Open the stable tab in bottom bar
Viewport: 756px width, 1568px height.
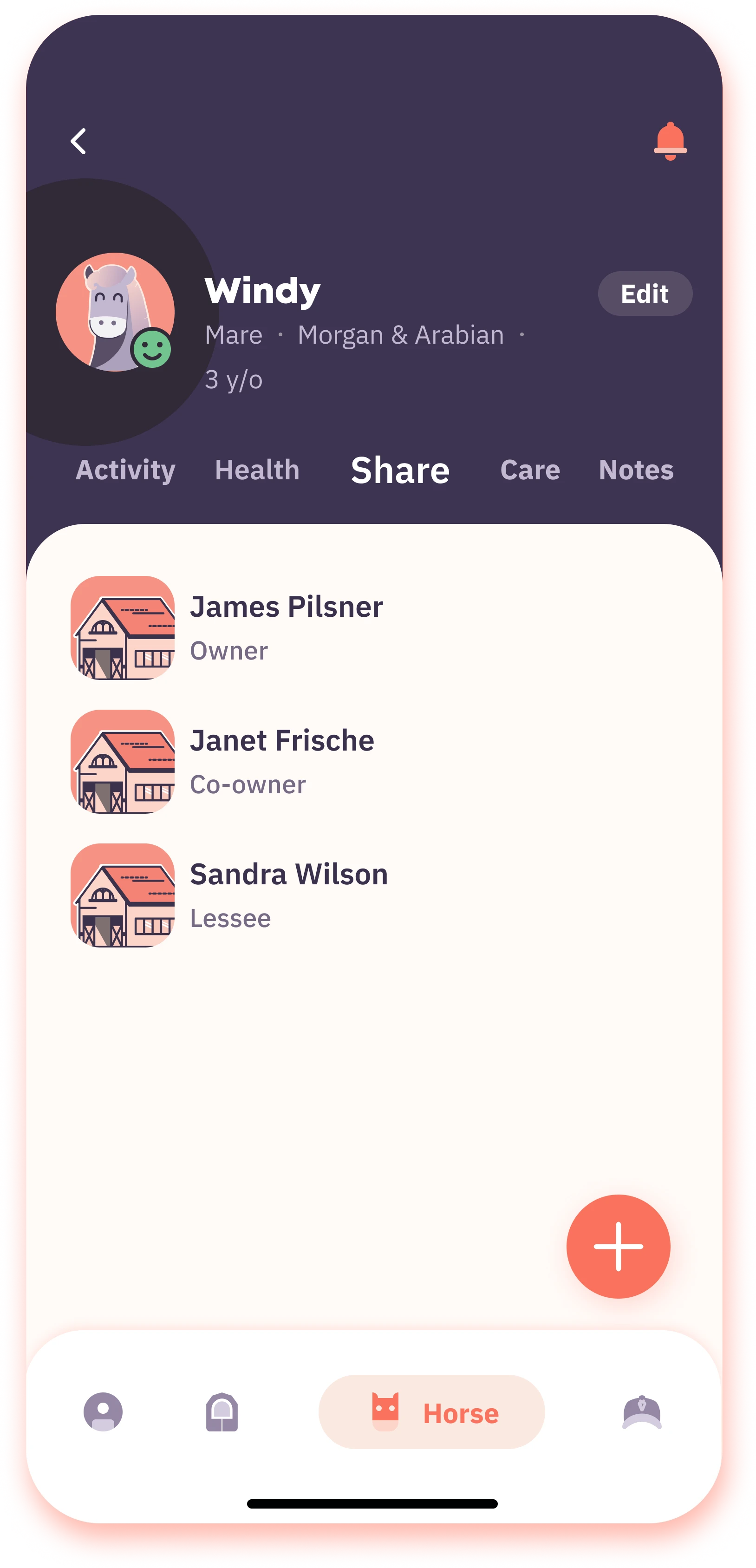pyautogui.click(x=222, y=1411)
